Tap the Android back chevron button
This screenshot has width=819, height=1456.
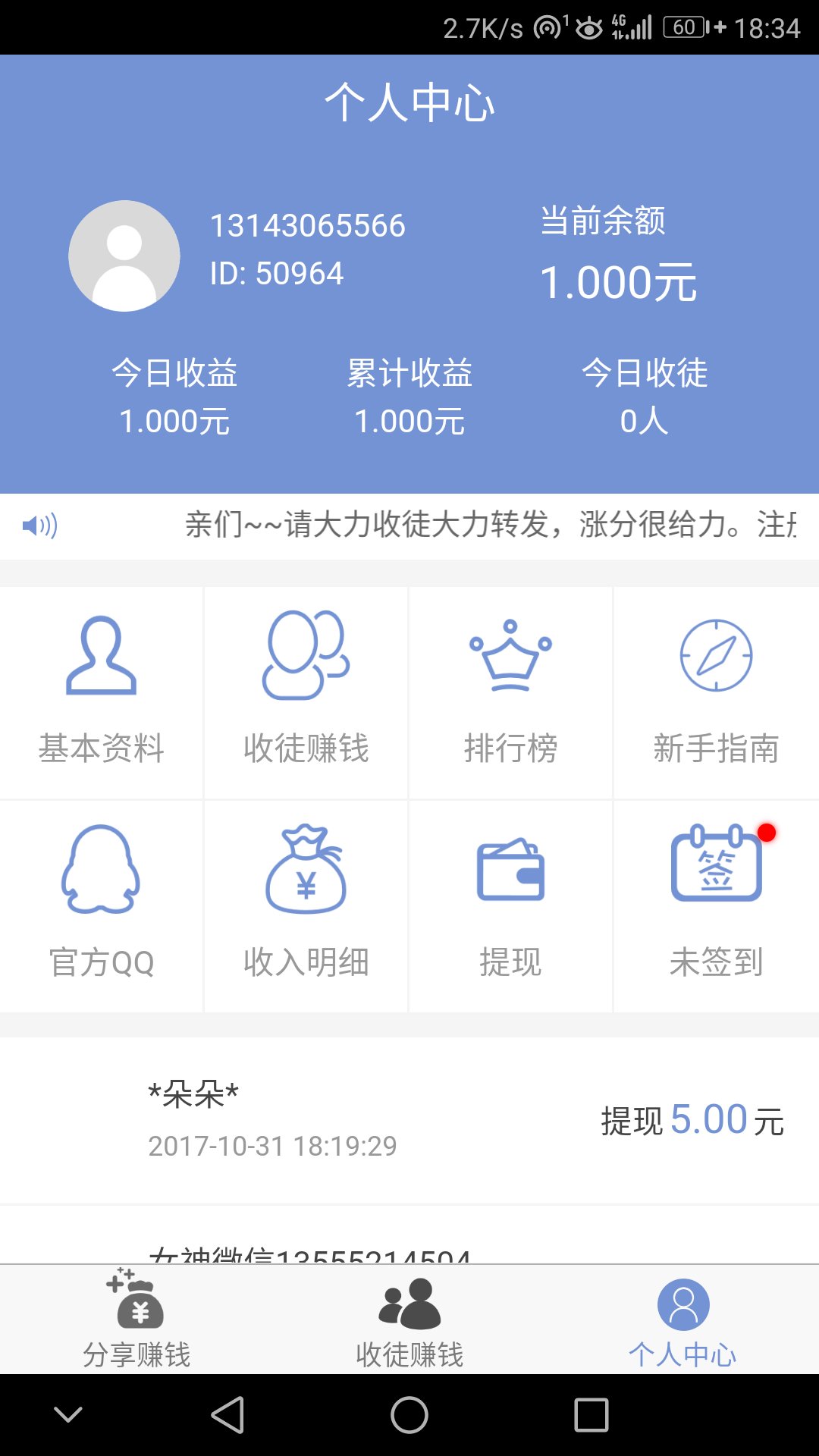68,1414
